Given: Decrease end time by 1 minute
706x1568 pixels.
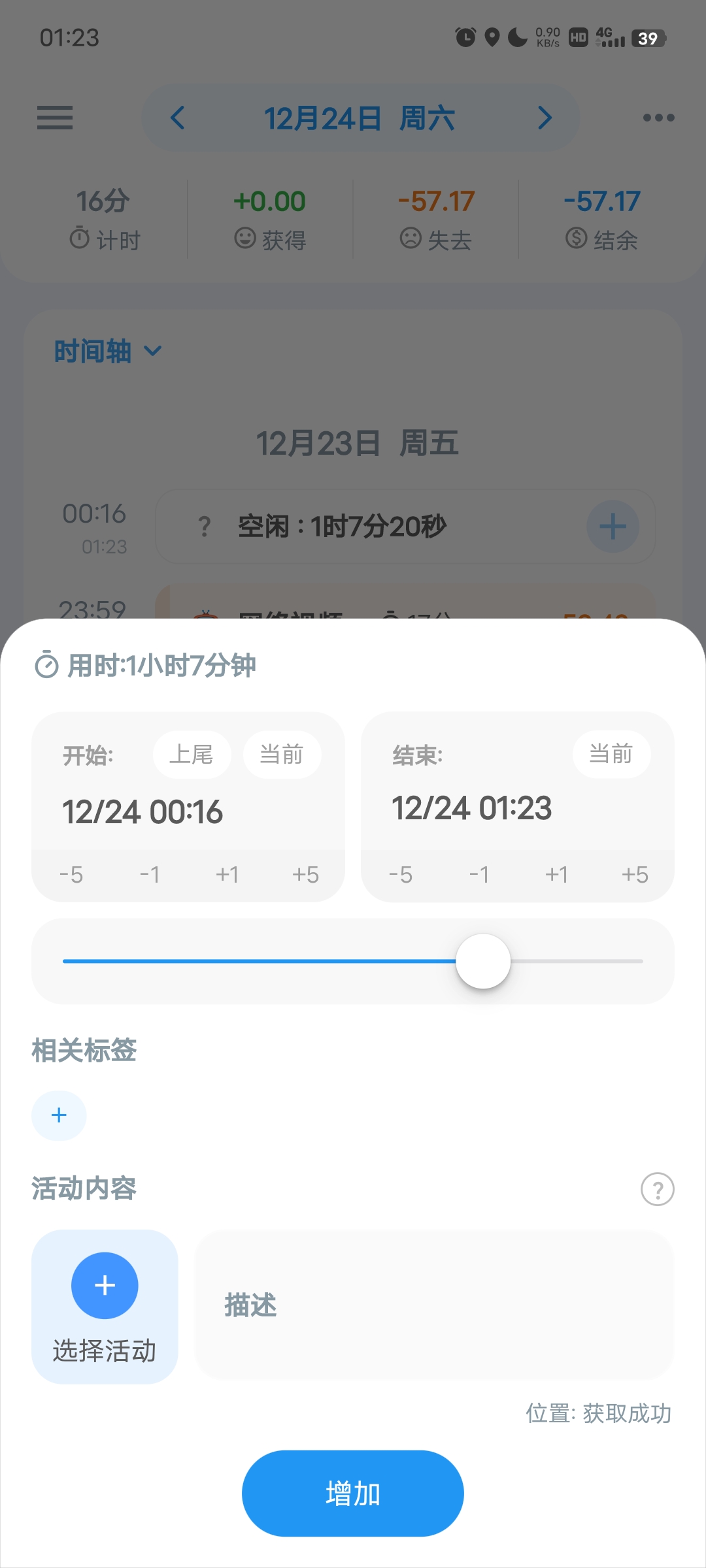Looking at the screenshot, I should (x=479, y=875).
